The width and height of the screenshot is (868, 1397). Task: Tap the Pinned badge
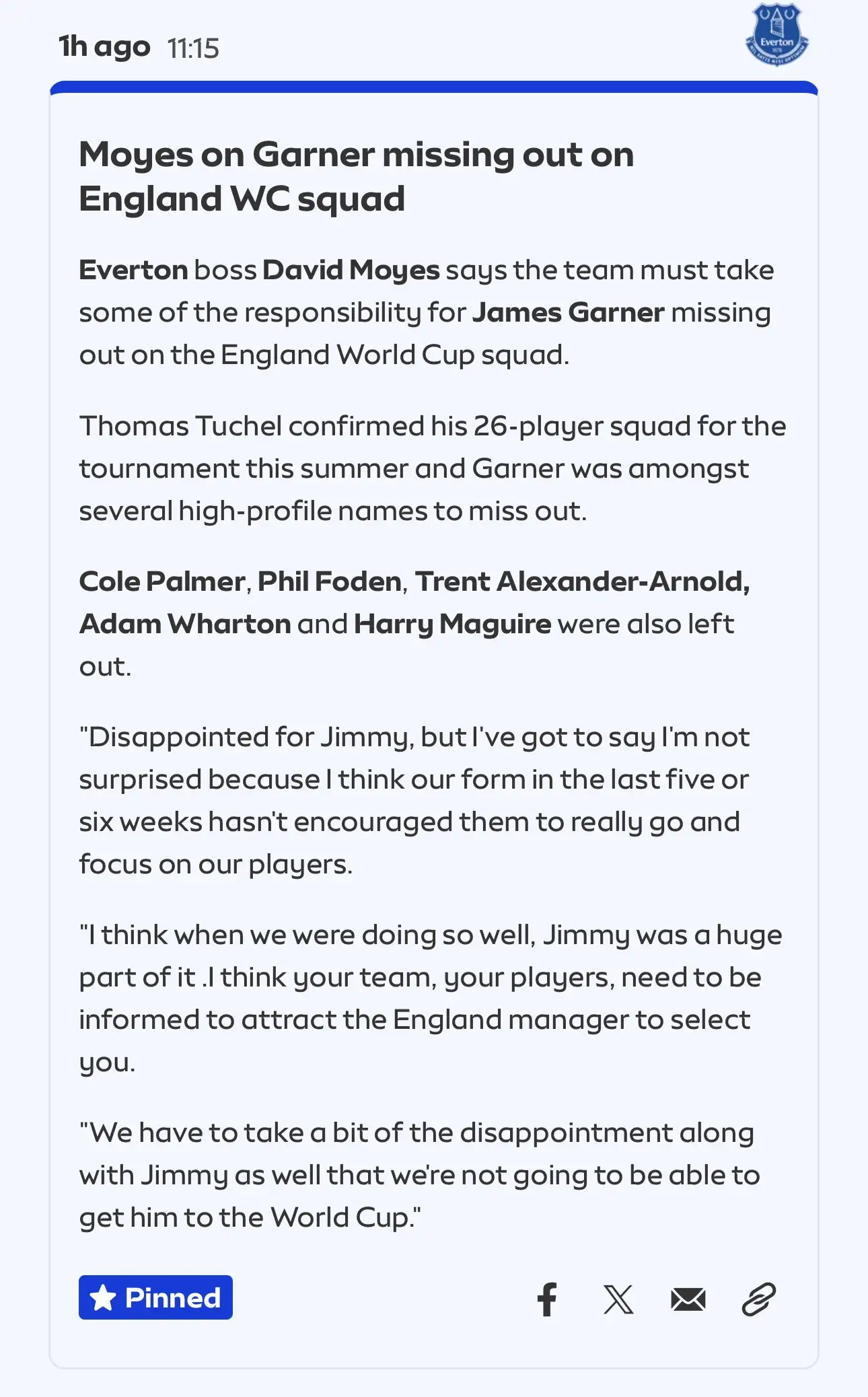point(155,1297)
